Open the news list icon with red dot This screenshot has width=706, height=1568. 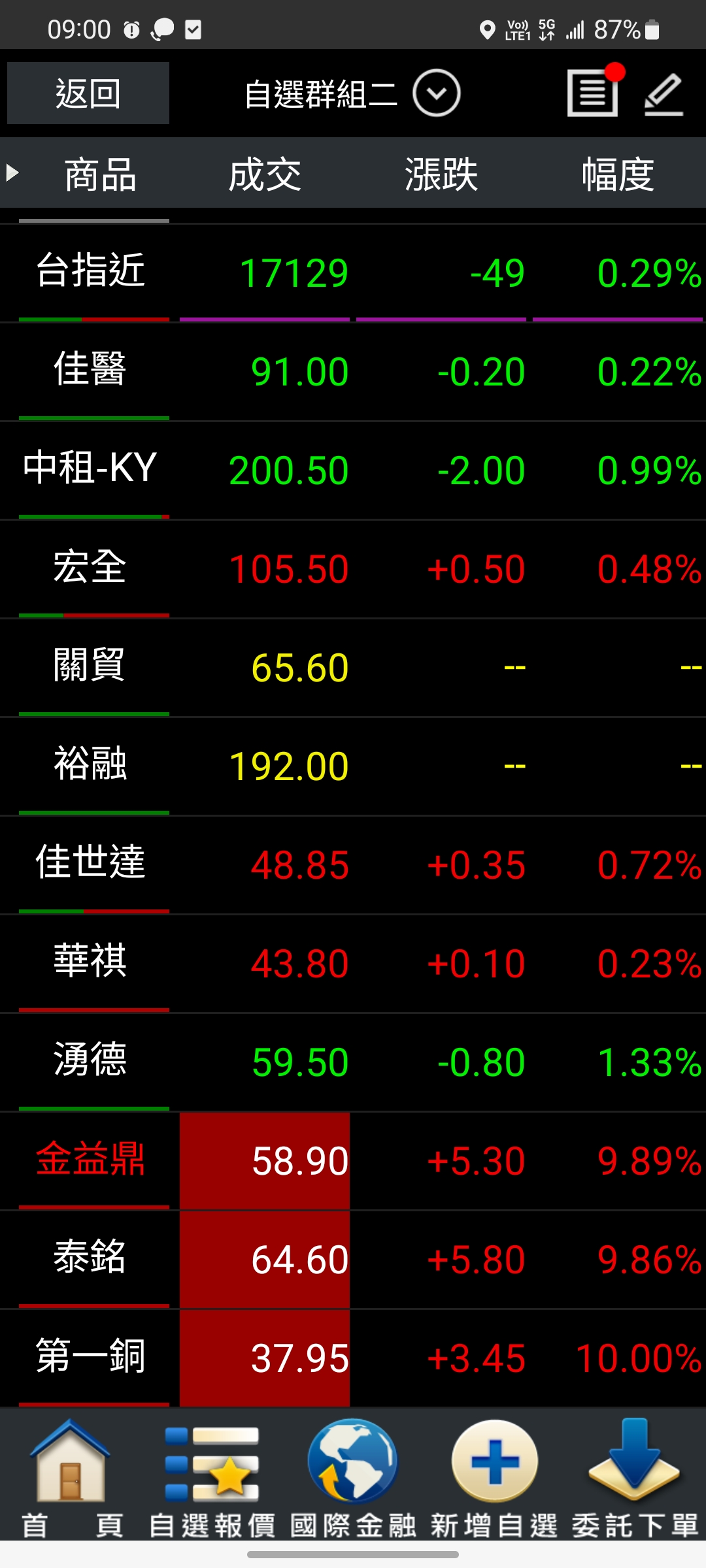coord(594,91)
